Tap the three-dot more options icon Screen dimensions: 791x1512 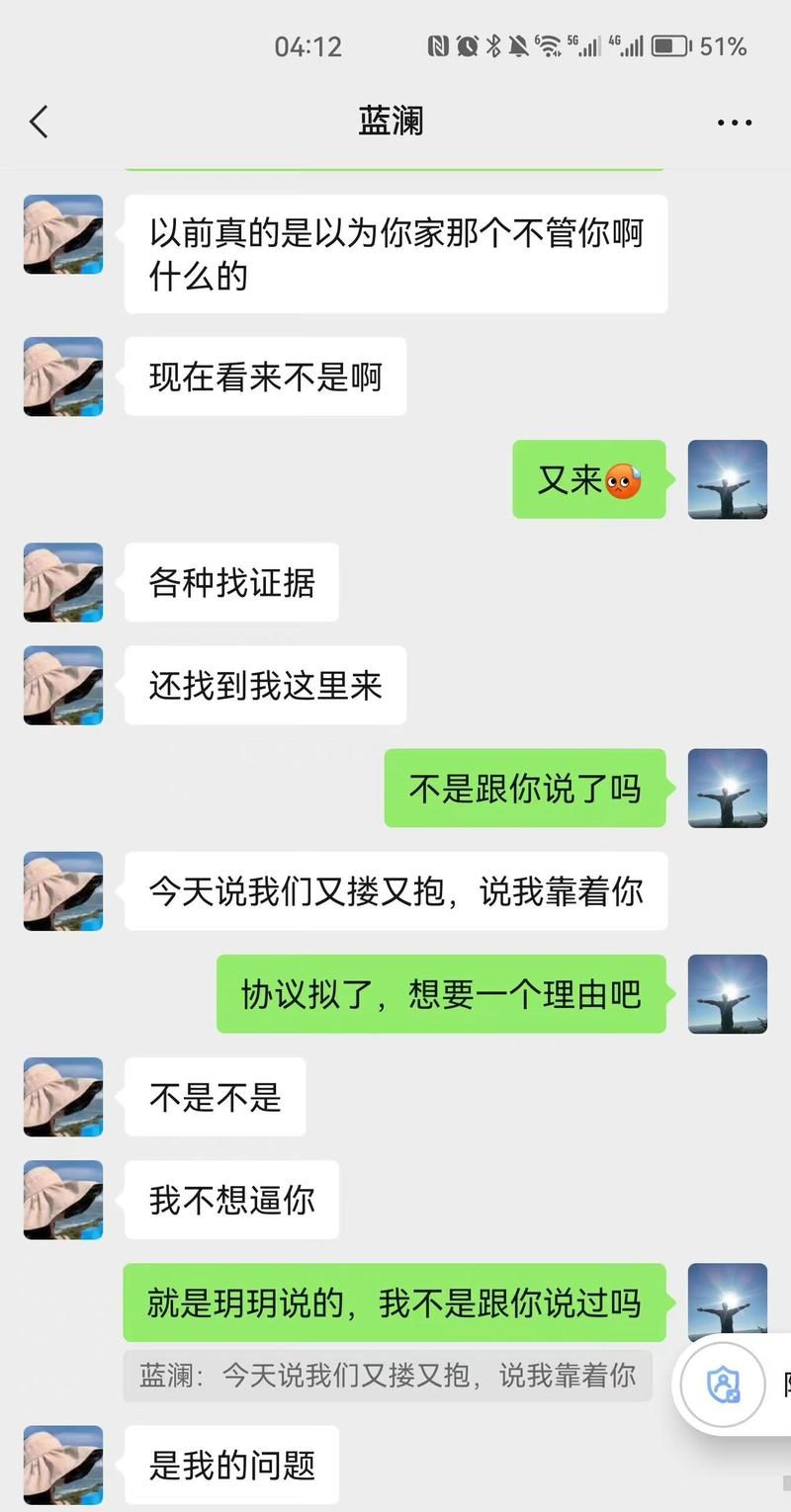click(x=733, y=122)
